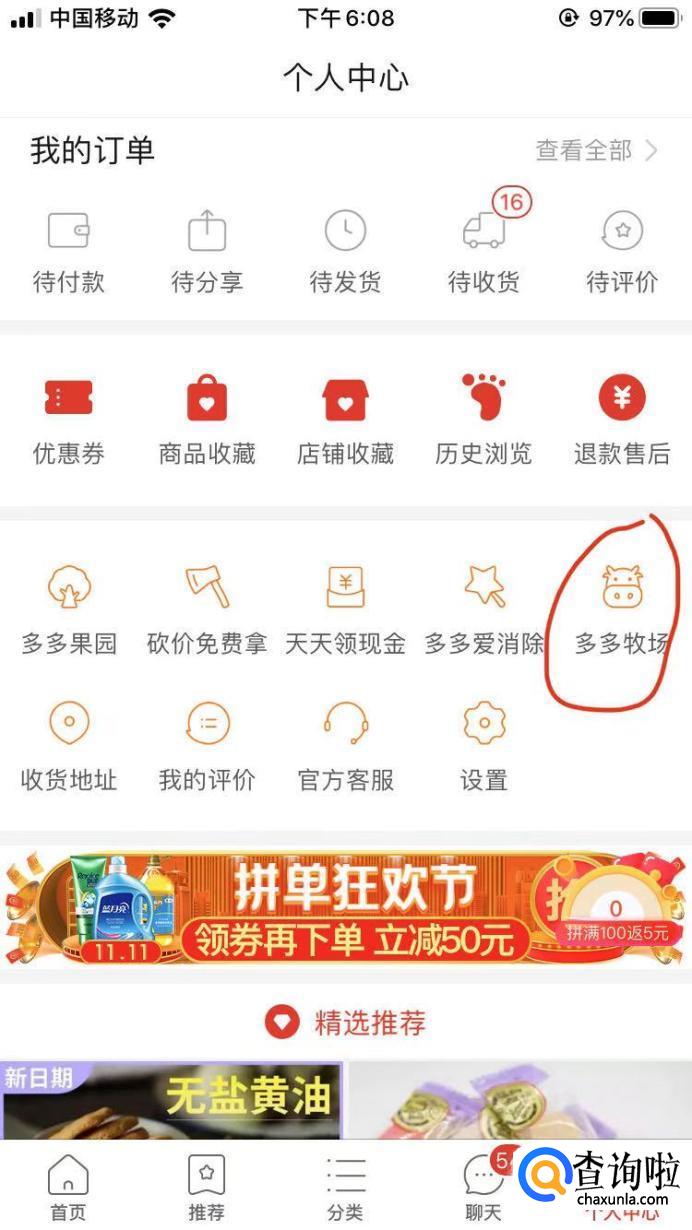Open 待评价 orders to review
Viewport: 692px width, 1230px height.
(622, 253)
